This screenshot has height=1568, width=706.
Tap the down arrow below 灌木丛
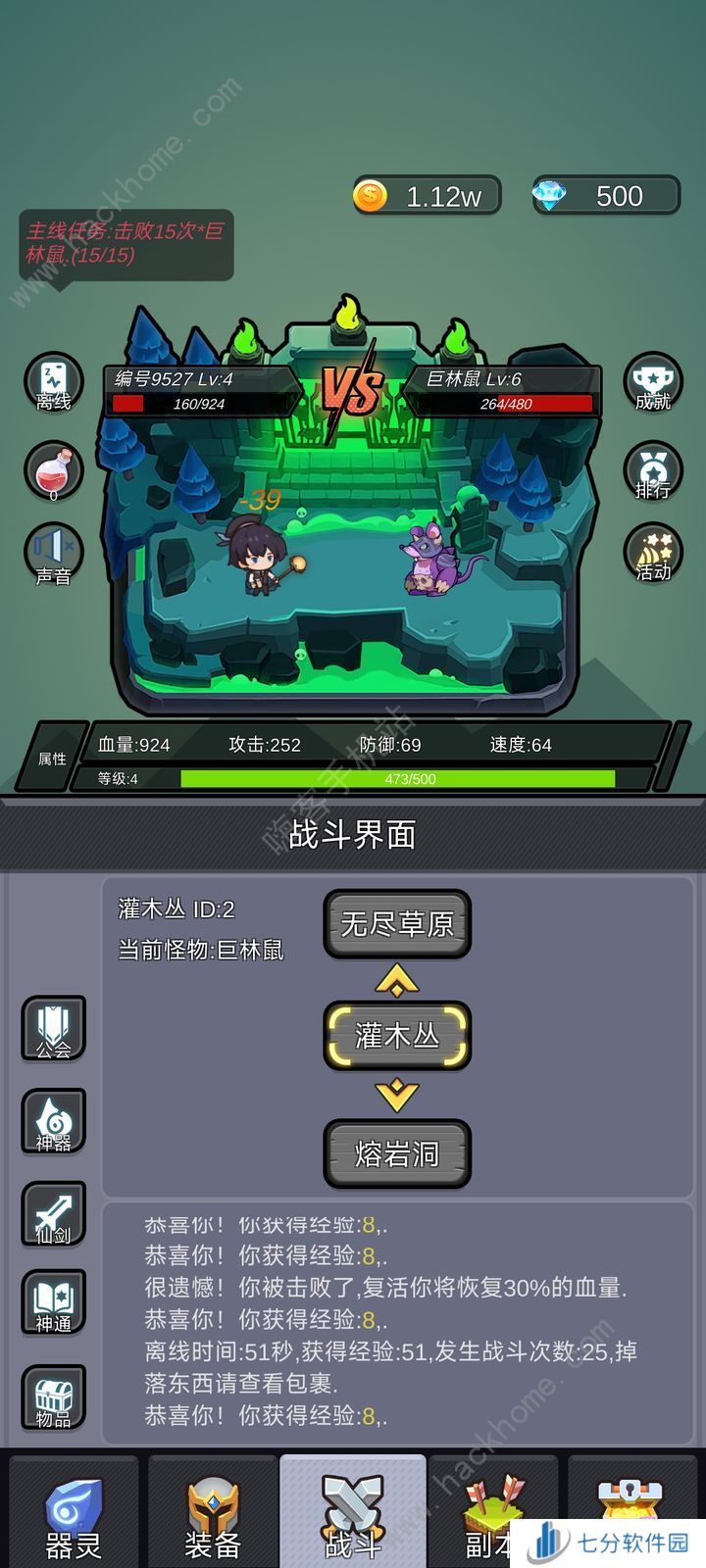click(397, 1095)
